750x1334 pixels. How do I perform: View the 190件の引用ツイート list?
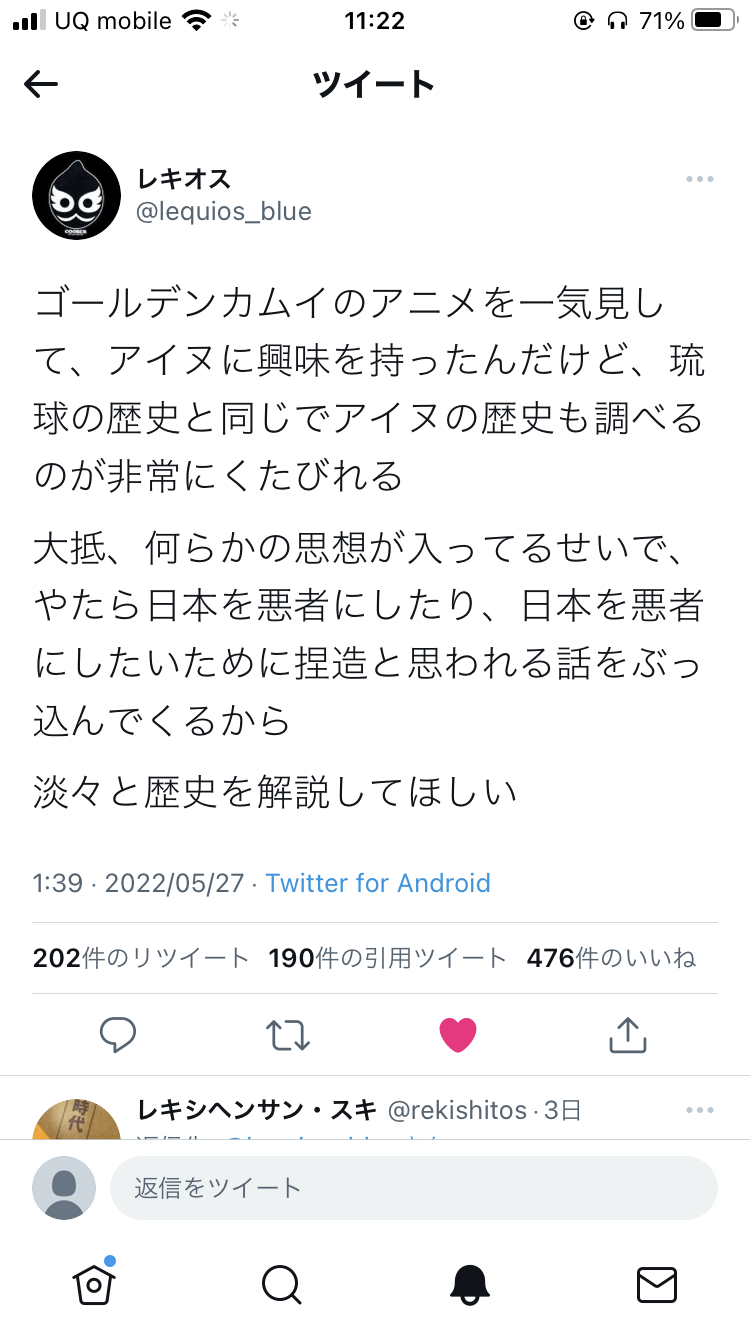388,958
